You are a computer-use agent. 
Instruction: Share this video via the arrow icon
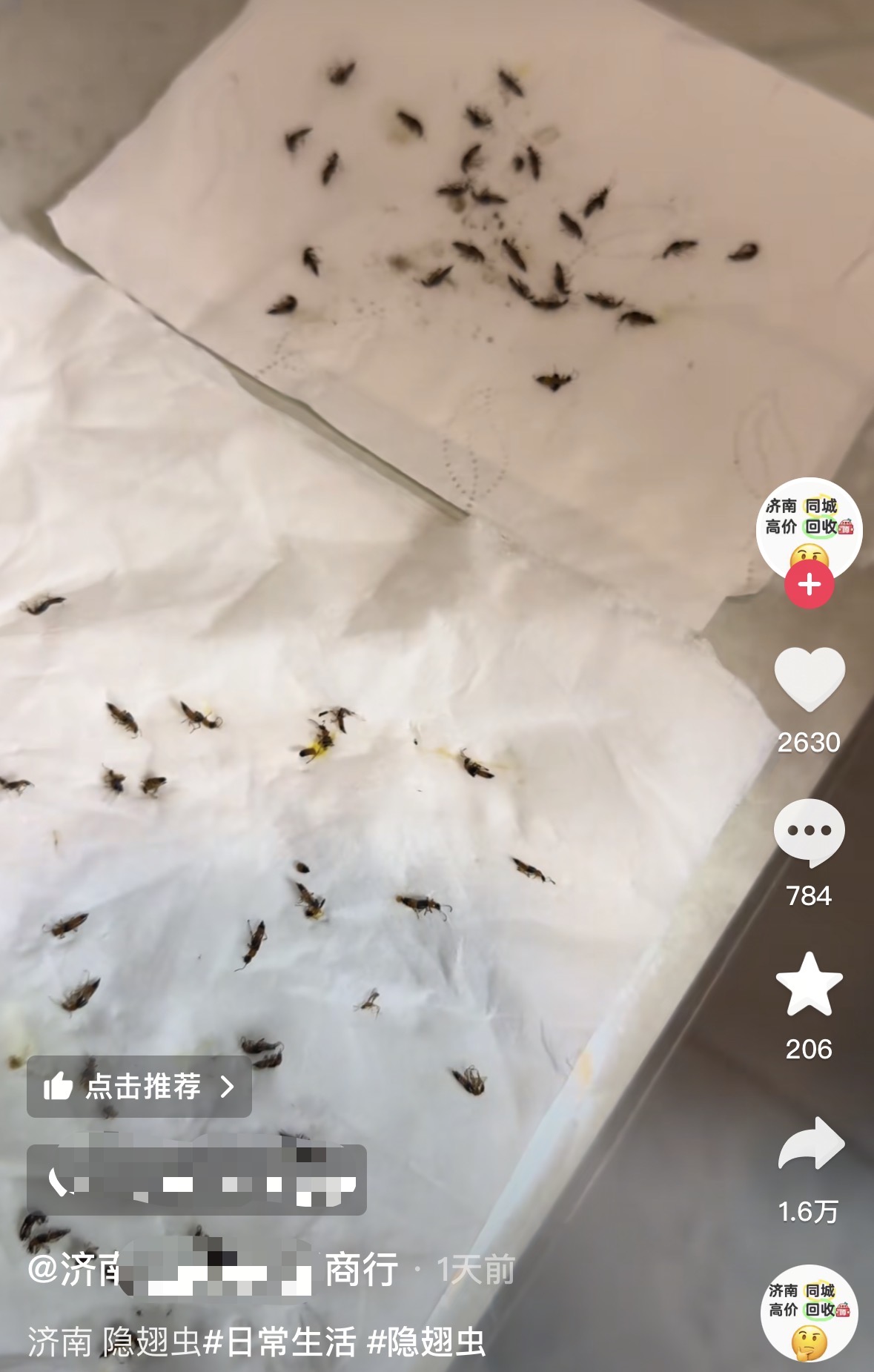[810, 1144]
